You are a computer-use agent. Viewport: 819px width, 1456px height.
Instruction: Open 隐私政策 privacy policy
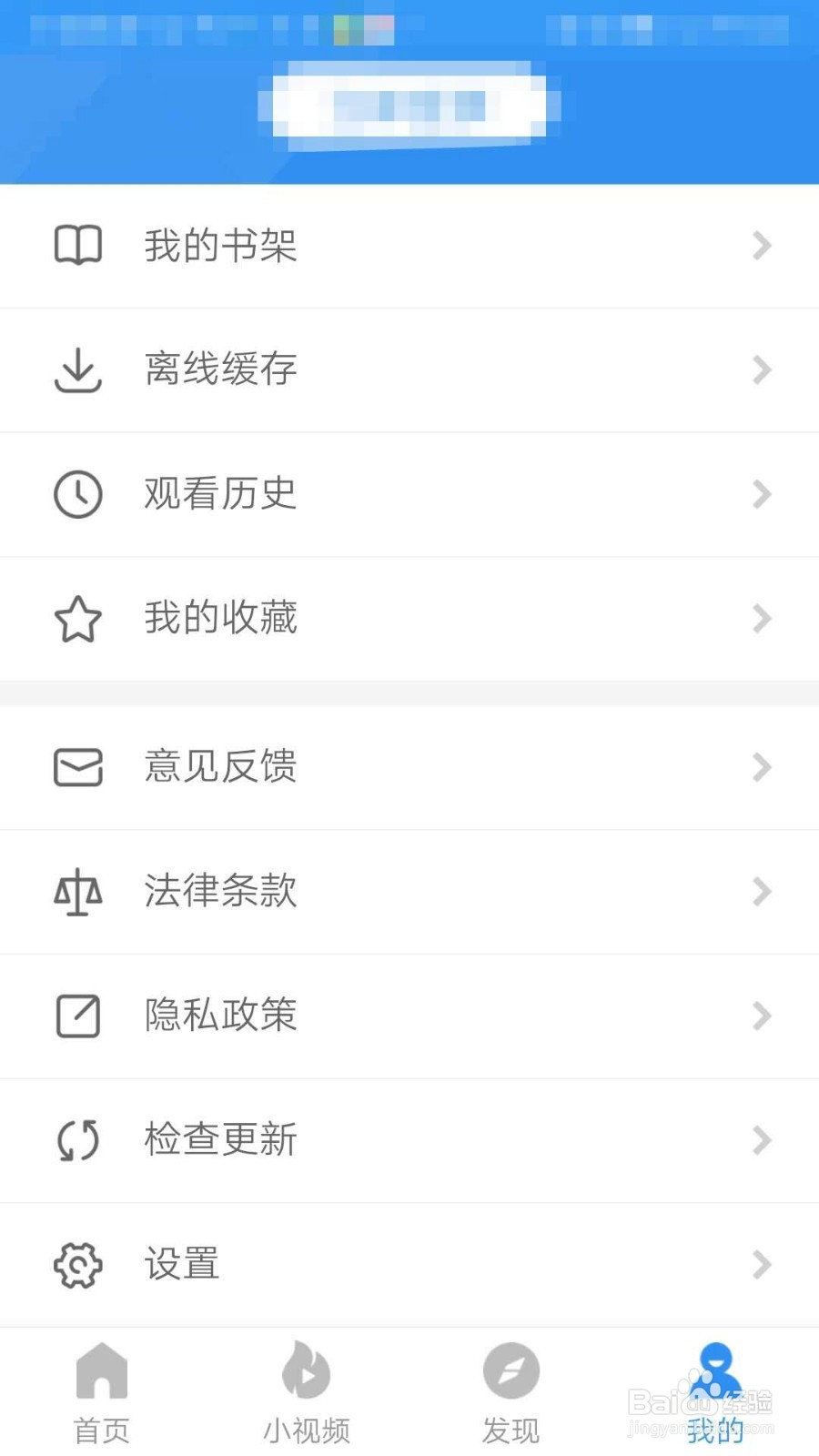click(x=409, y=1016)
